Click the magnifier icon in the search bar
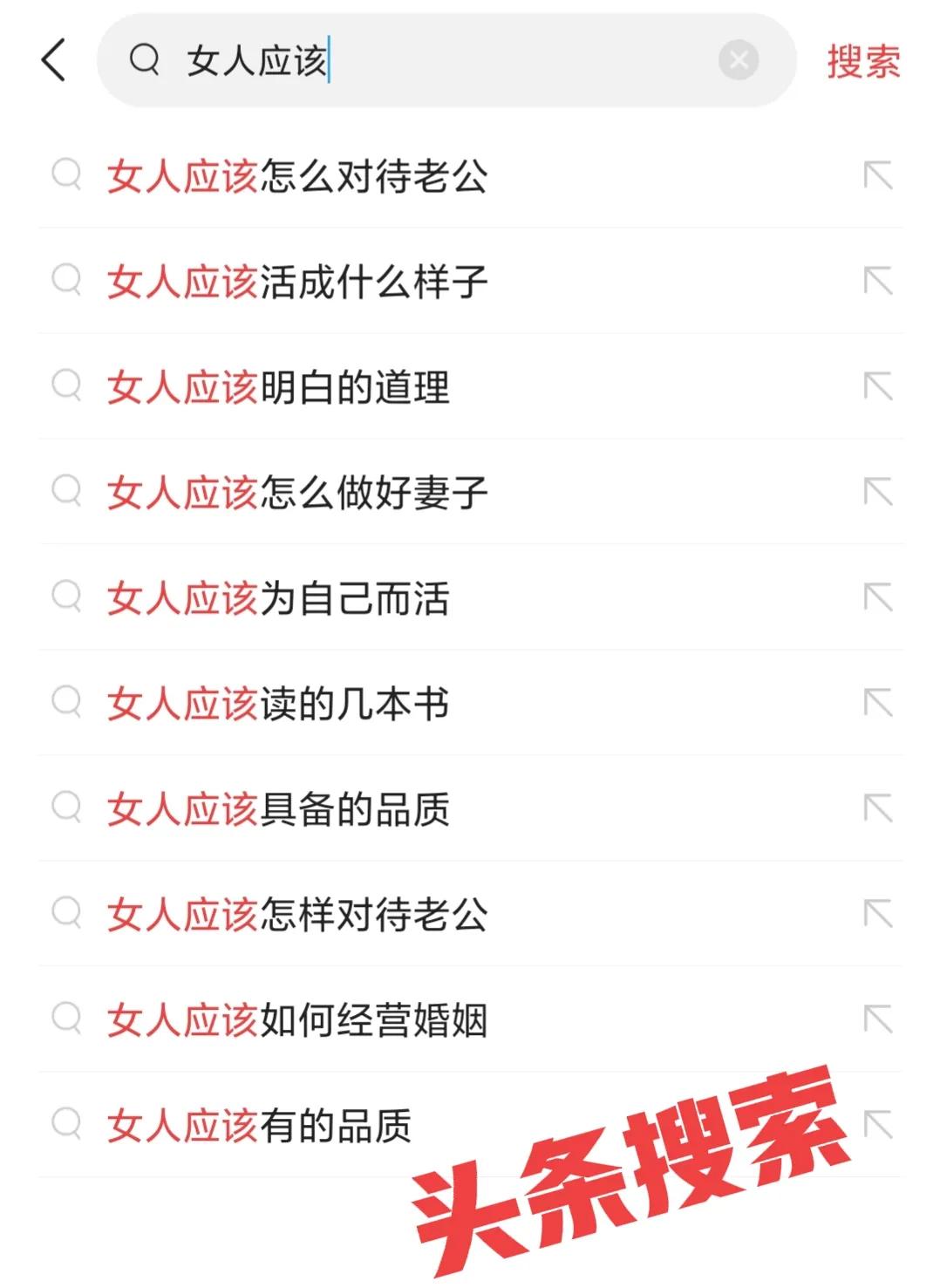The height and width of the screenshot is (1288, 940). [x=146, y=61]
